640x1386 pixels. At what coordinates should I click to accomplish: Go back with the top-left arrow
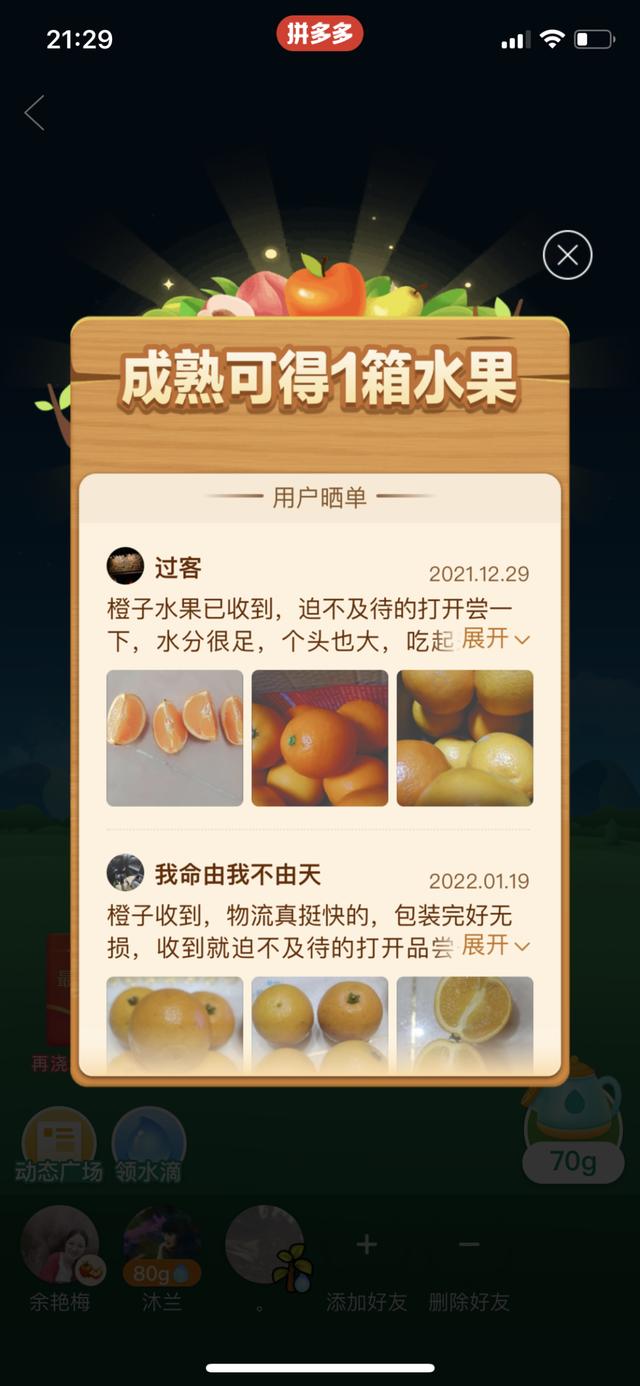[35, 113]
